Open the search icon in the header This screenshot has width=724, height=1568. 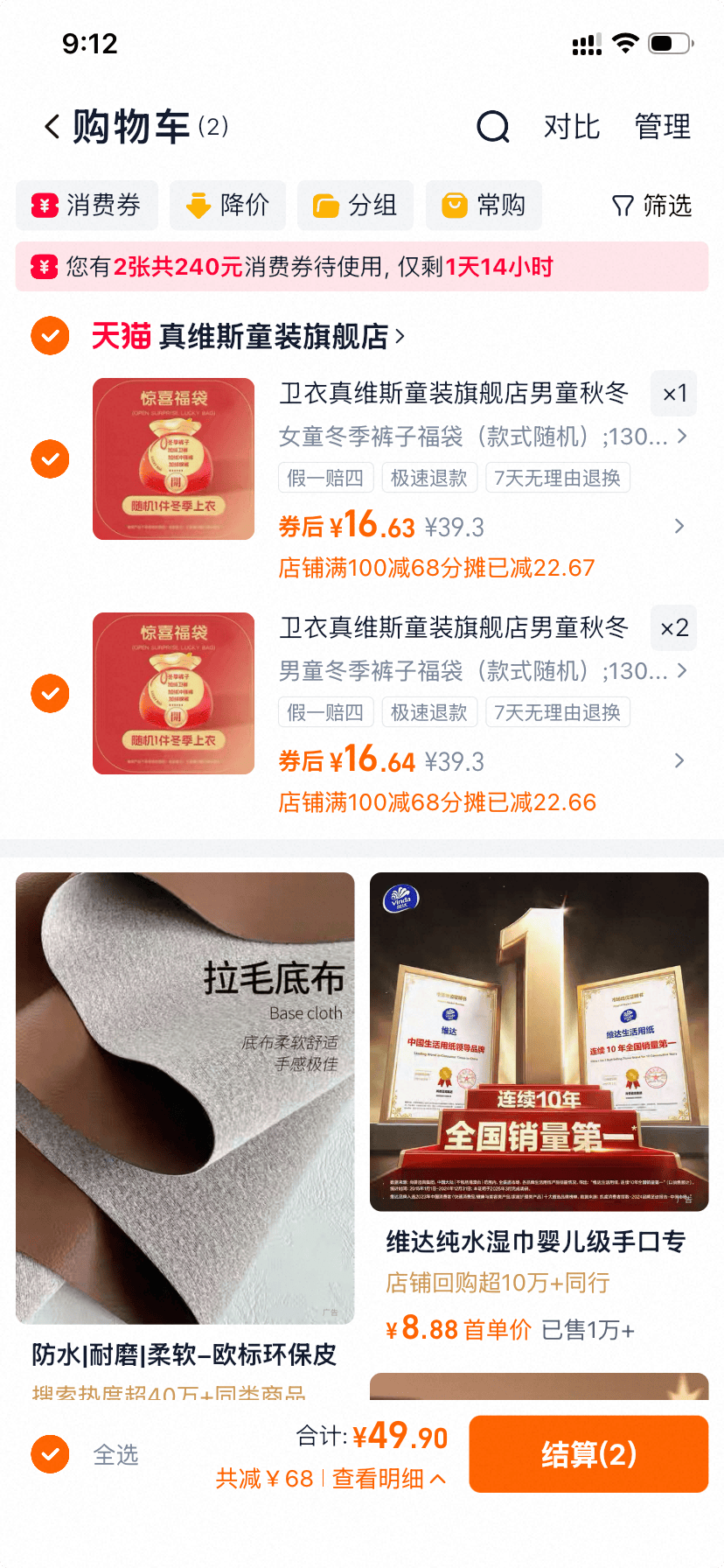pos(492,128)
